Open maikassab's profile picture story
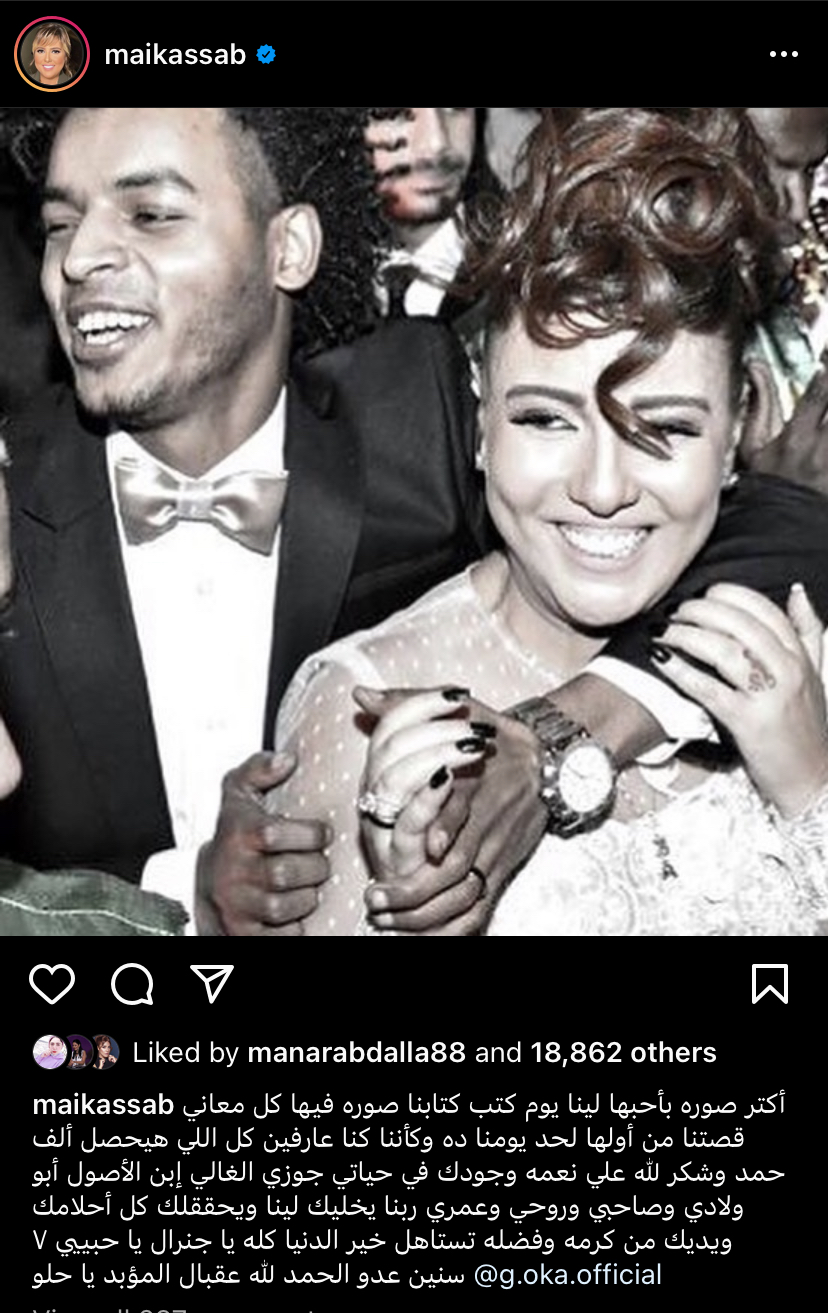Screen dimensions: 828x1313 tap(52, 54)
